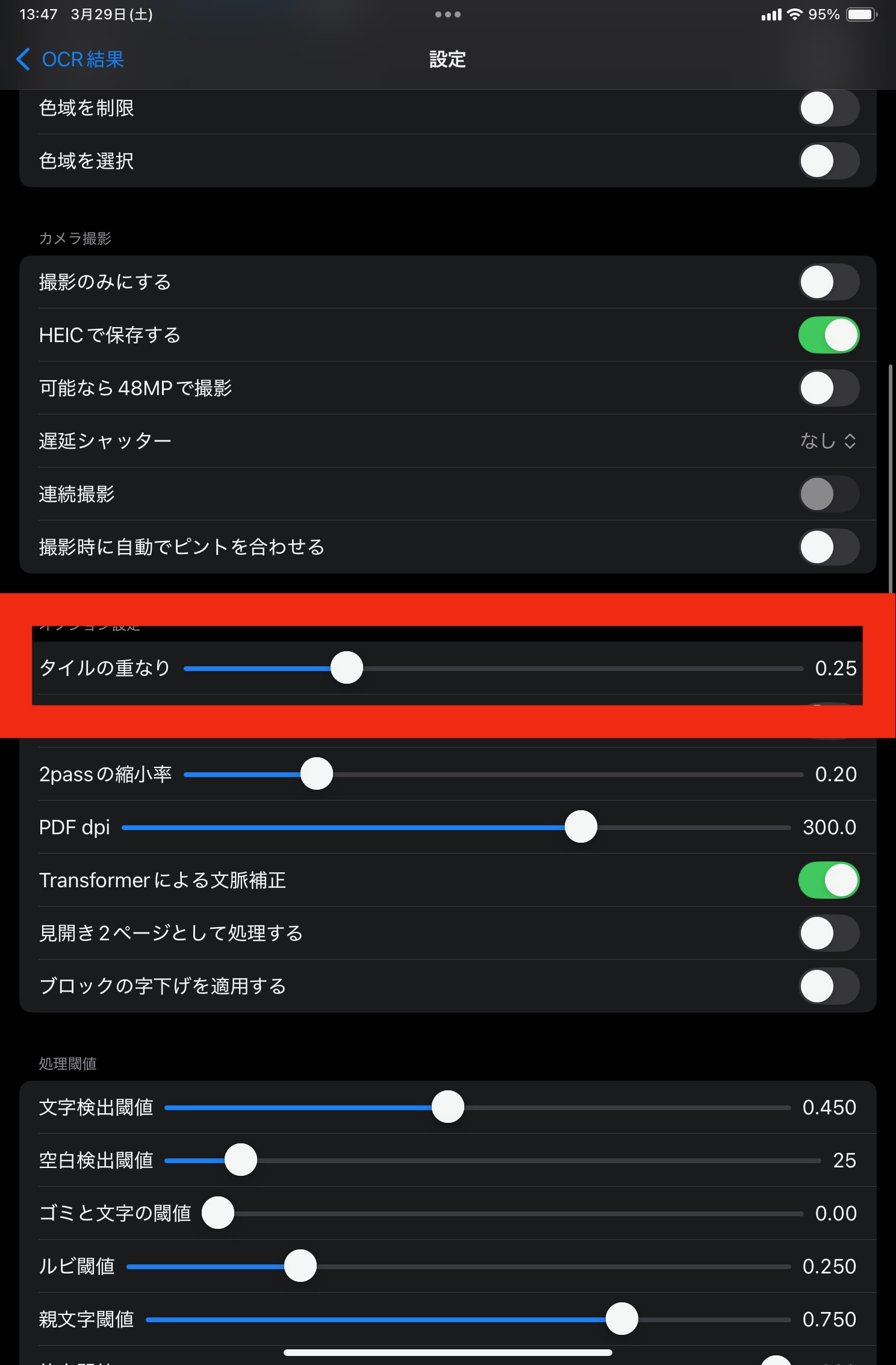Disable HEICで保存する
The height and width of the screenshot is (1365, 896).
tap(829, 335)
